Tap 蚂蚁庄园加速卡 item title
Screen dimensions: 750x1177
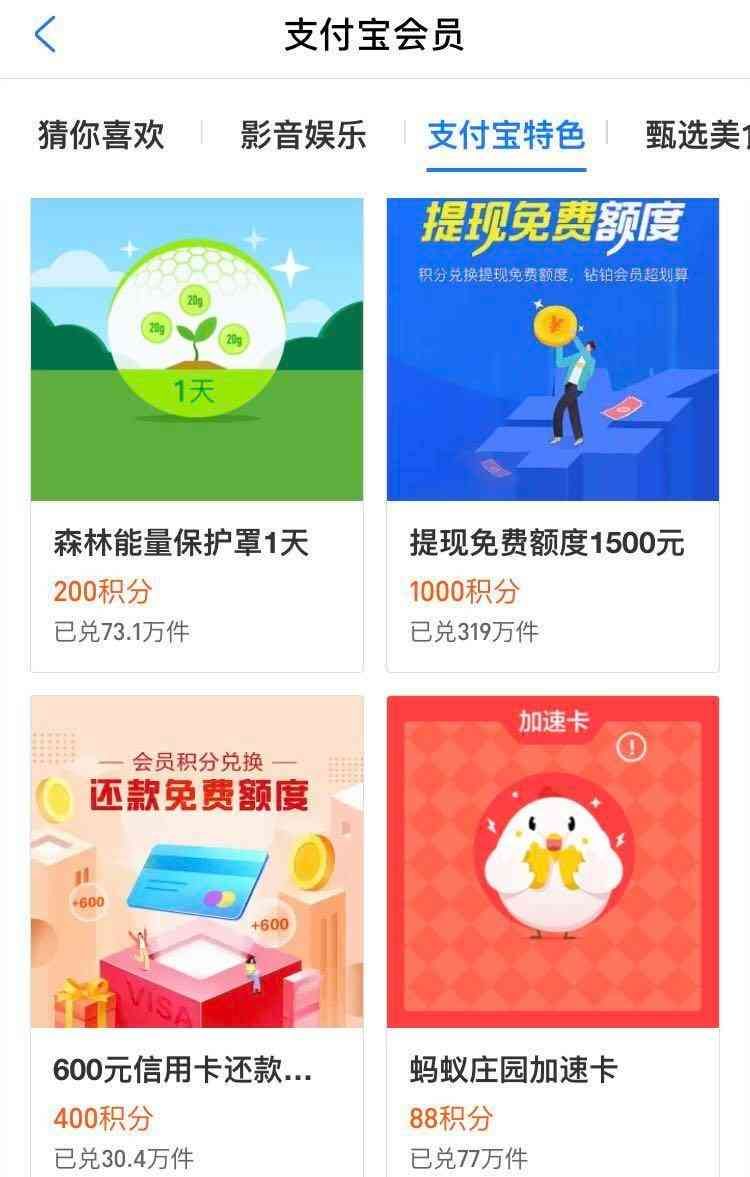[x=514, y=1068]
